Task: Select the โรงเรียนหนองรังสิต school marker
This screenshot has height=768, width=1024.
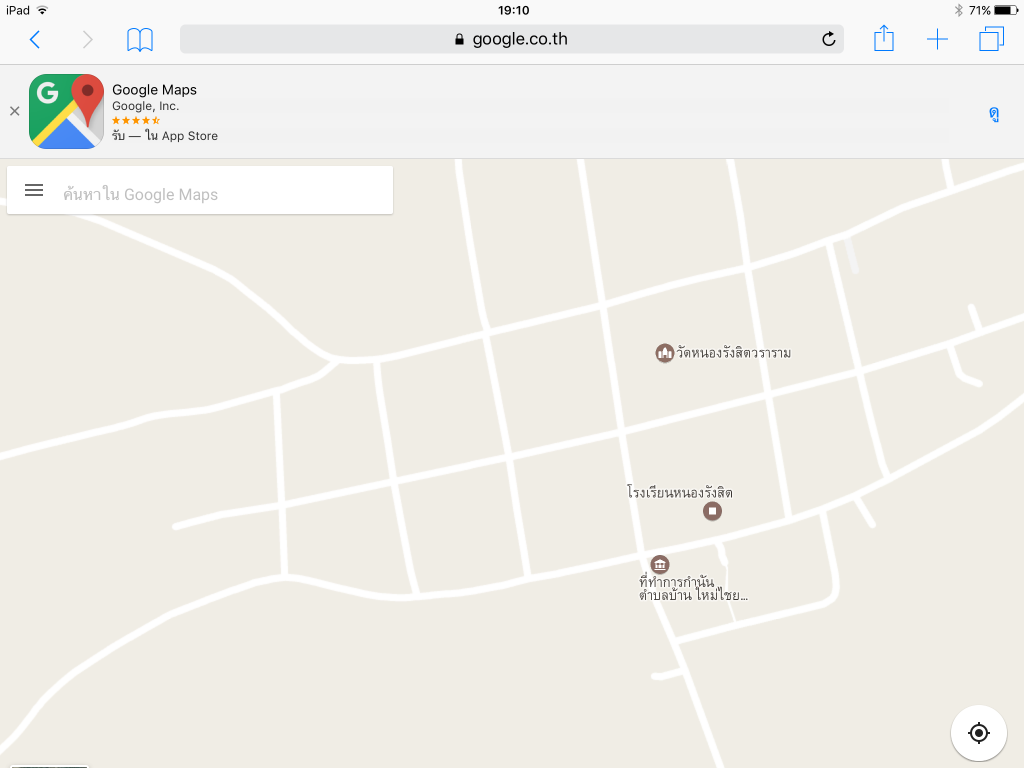Action: click(712, 512)
